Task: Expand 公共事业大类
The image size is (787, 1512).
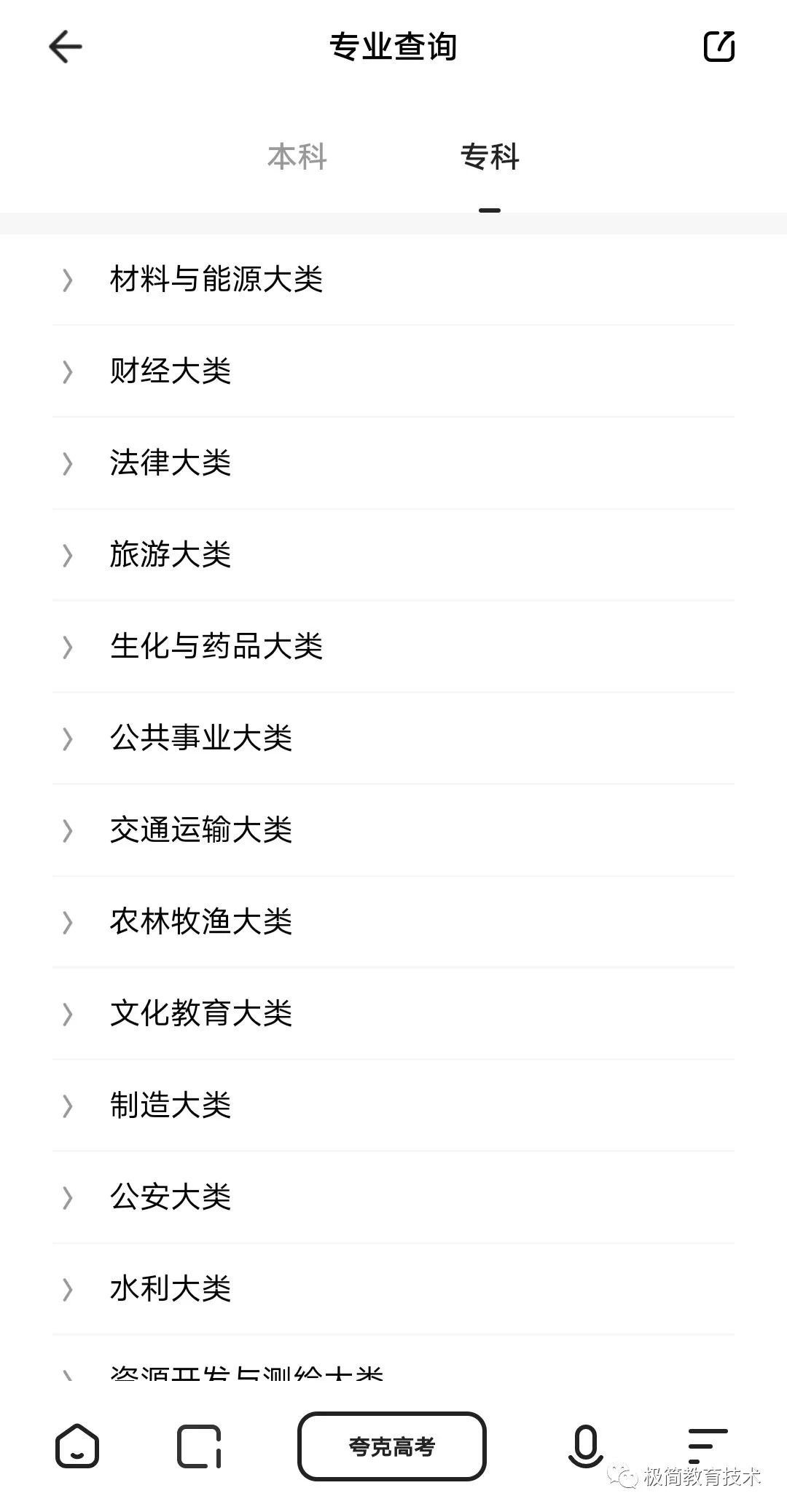Action: 393,739
